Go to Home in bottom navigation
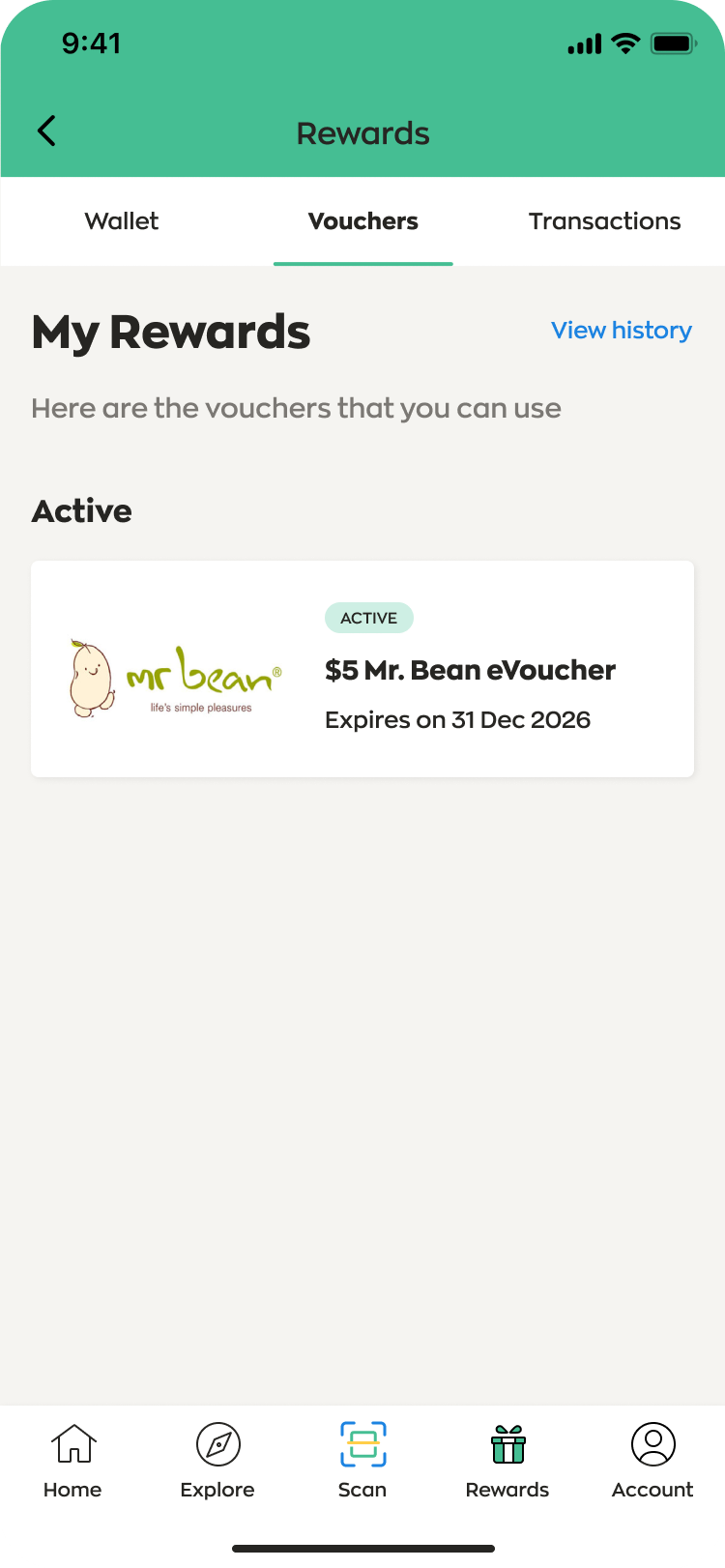 pyautogui.click(x=72, y=1461)
